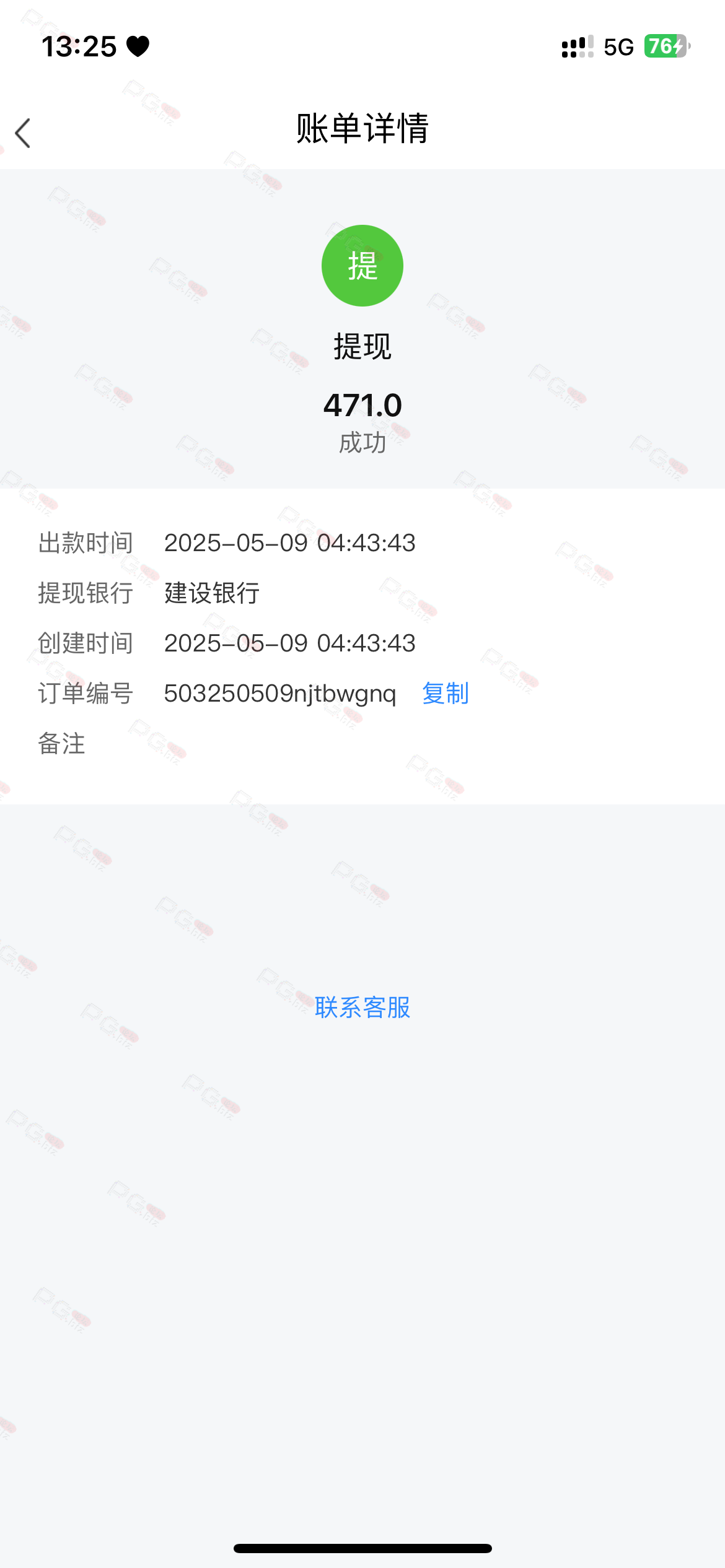Go back using the top-left arrow
725x1568 pixels.
[23, 133]
